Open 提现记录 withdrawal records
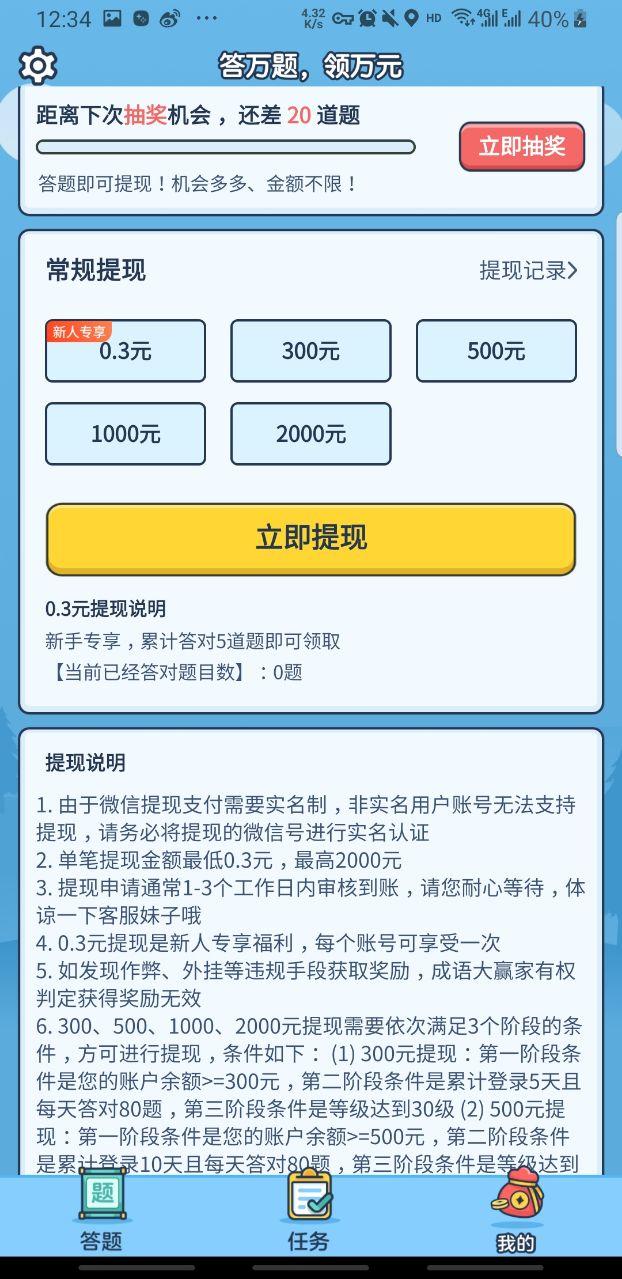 click(528, 270)
